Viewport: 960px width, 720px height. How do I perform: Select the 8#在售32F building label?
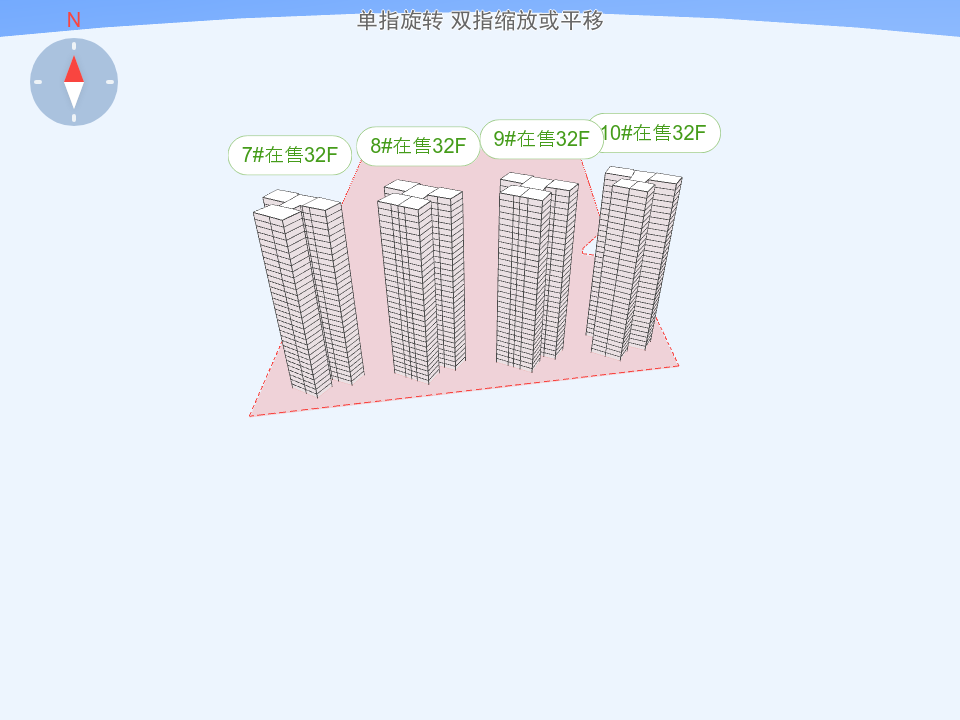418,146
